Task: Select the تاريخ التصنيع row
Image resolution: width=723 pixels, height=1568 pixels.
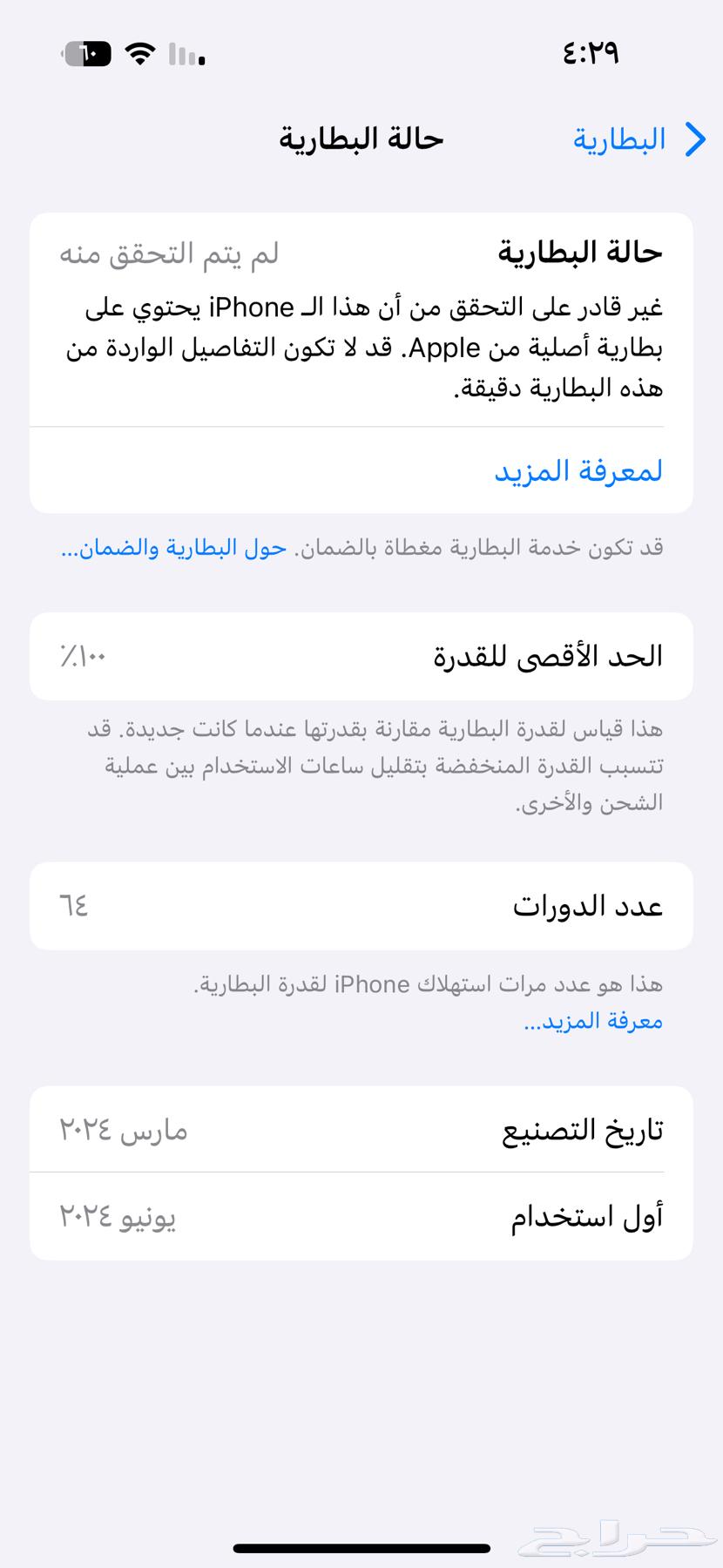Action: (x=361, y=1129)
